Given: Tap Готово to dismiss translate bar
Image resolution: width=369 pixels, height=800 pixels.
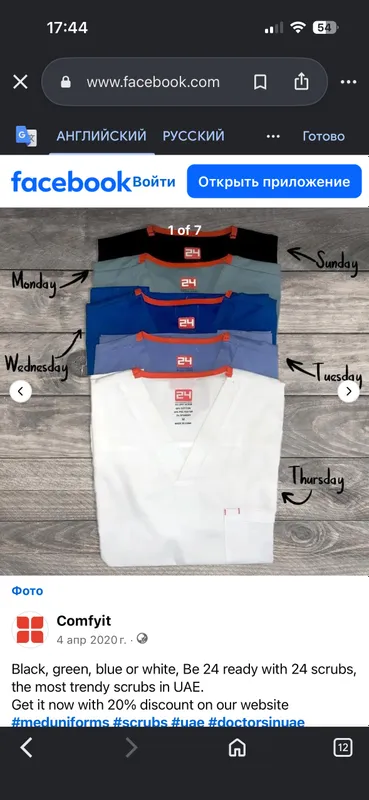Looking at the screenshot, I should [x=324, y=136].
